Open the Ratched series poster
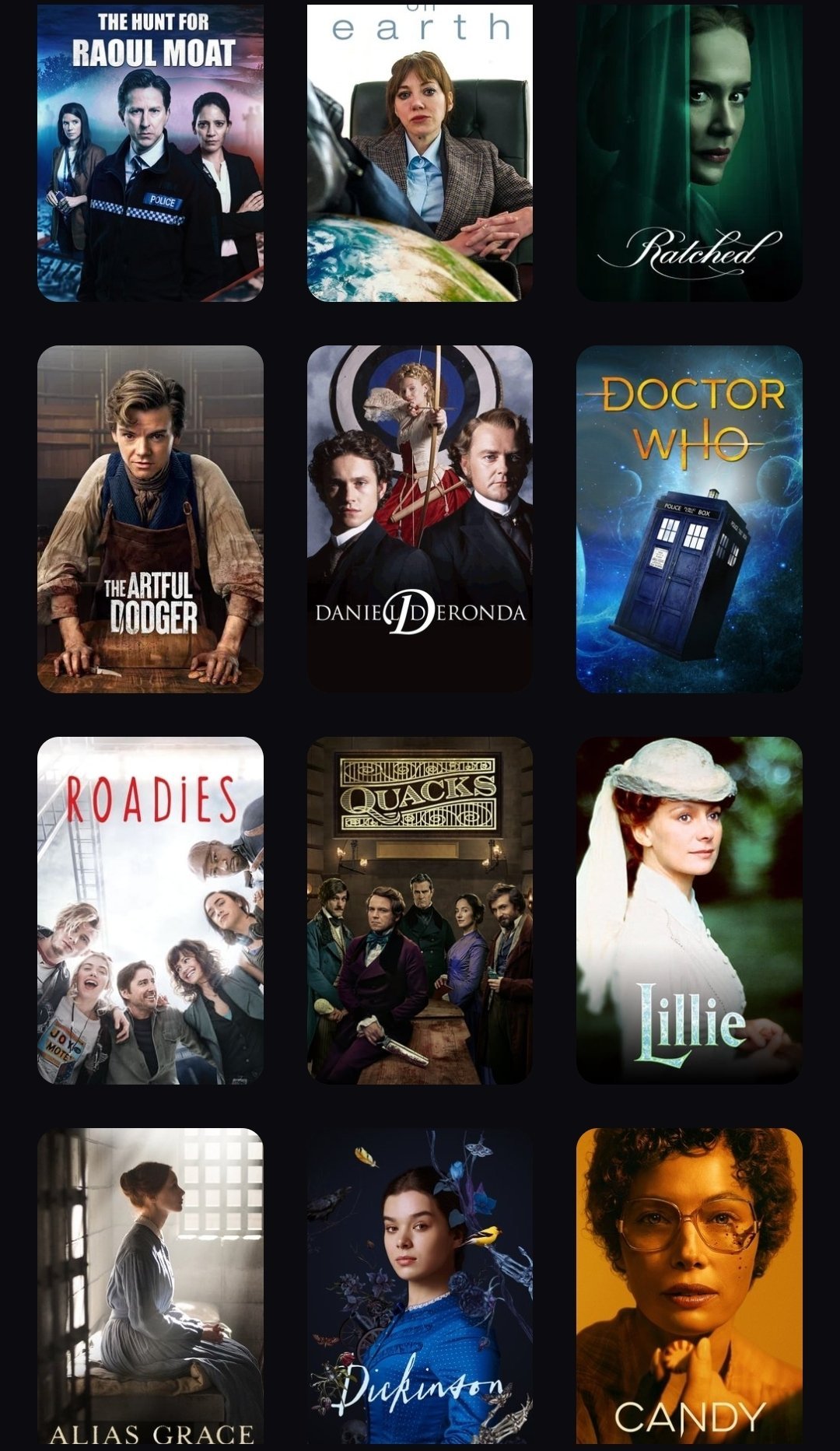840x1451 pixels. (x=688, y=152)
